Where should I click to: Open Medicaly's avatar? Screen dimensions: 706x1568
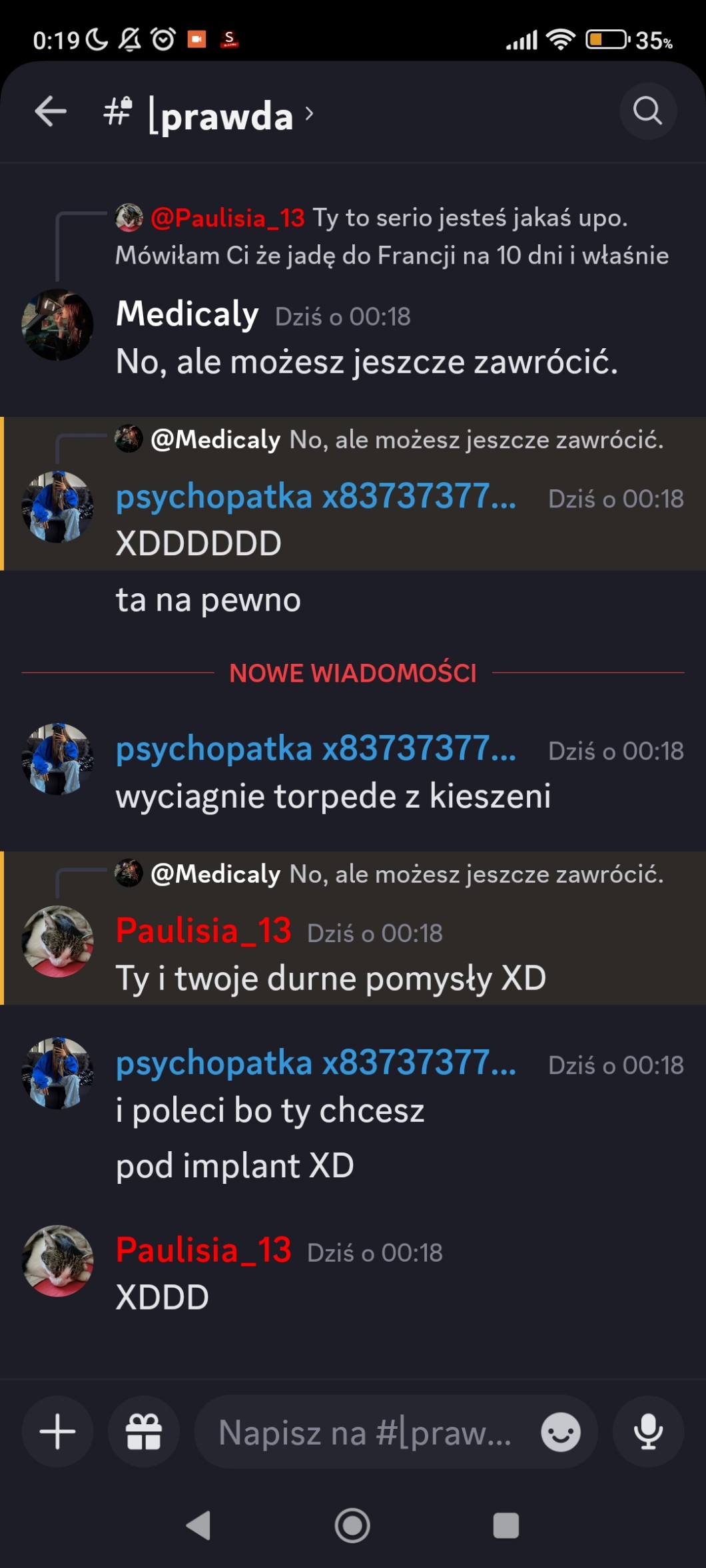[x=57, y=324]
